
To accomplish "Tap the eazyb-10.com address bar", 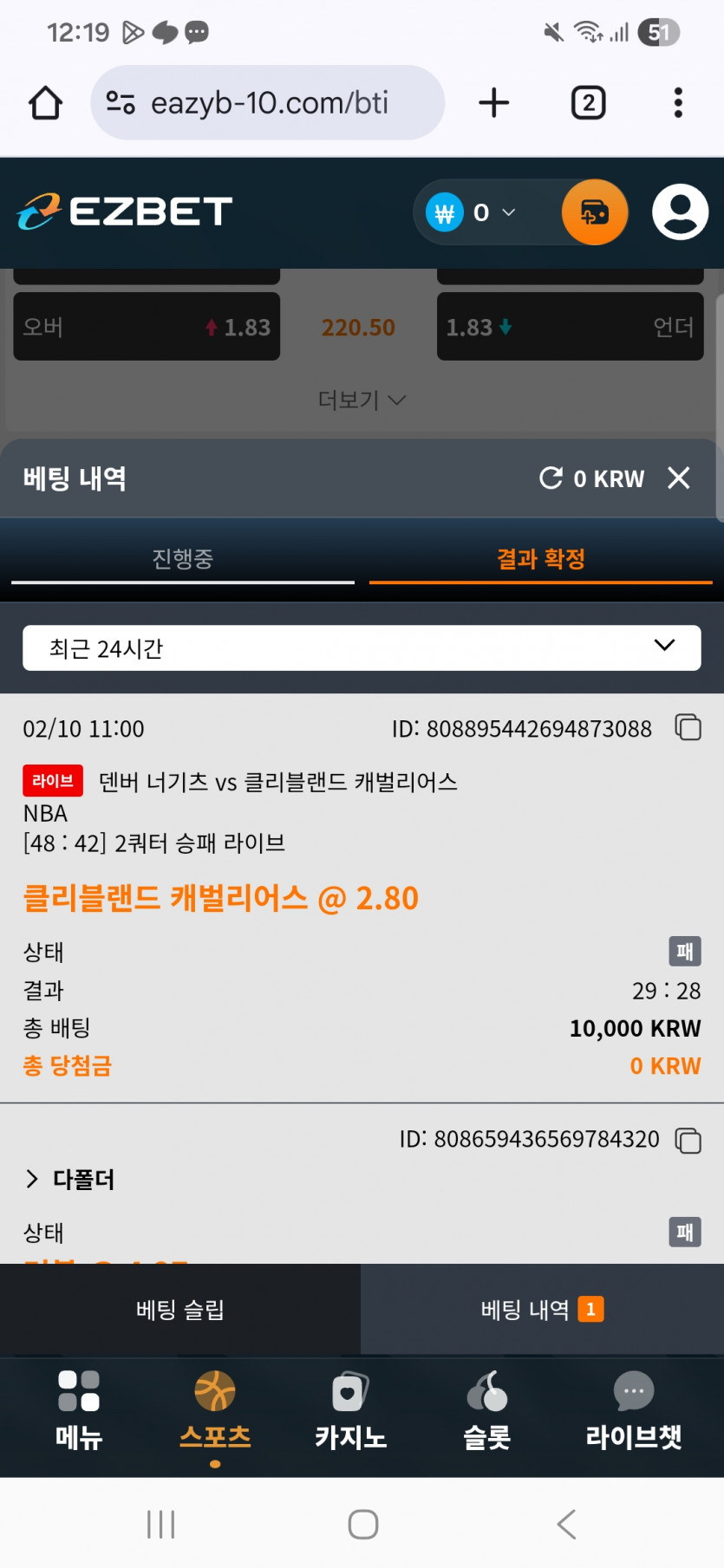I will (x=269, y=103).
